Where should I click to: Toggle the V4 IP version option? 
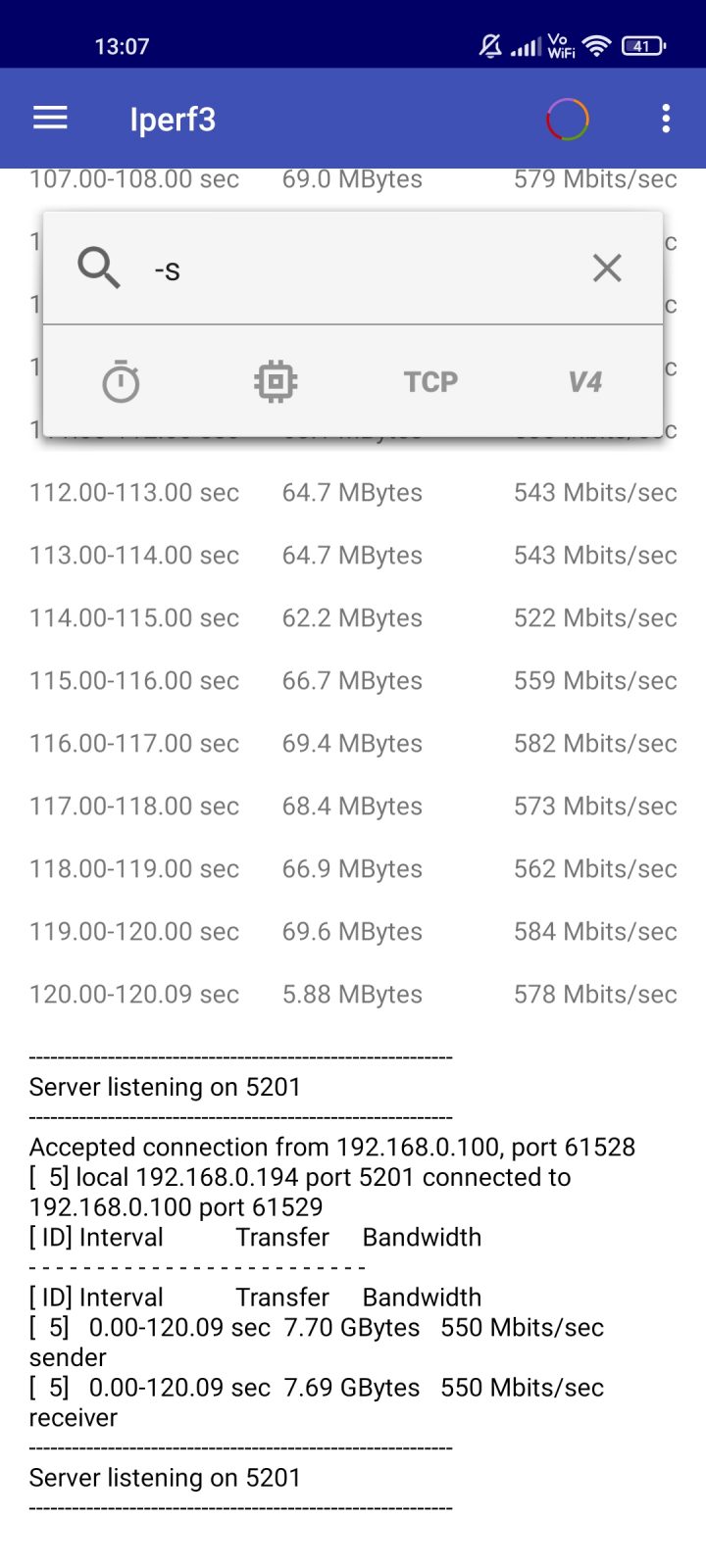[585, 381]
